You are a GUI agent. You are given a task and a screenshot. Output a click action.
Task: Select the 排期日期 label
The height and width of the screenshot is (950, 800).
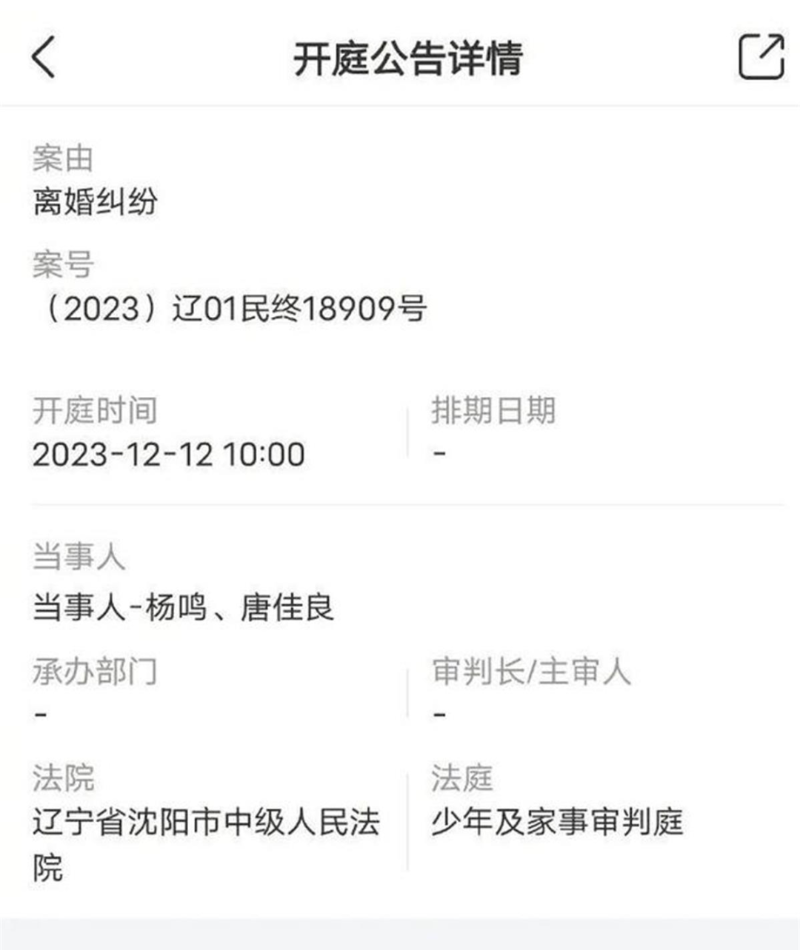coord(490,410)
